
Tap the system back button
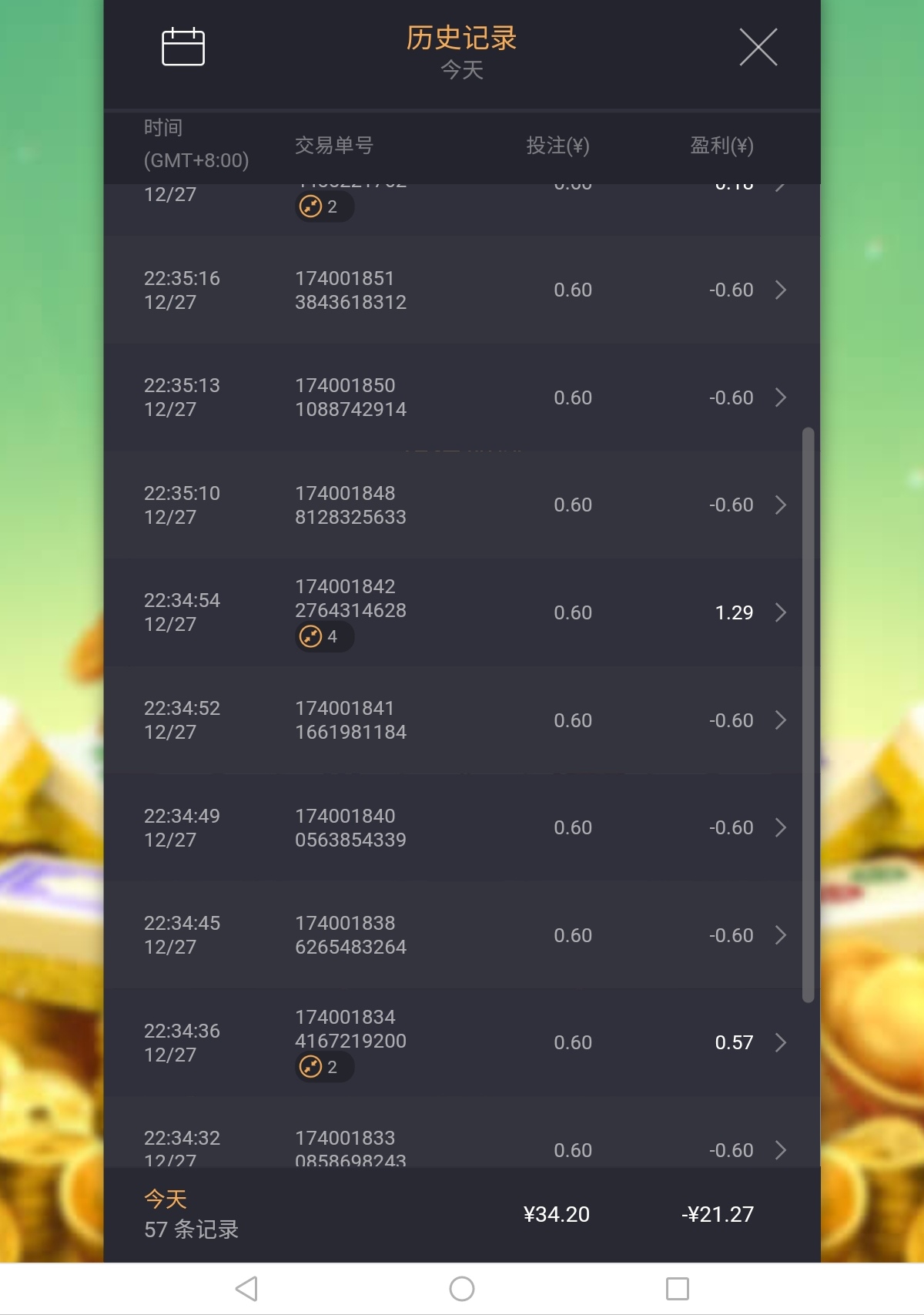[x=246, y=1289]
